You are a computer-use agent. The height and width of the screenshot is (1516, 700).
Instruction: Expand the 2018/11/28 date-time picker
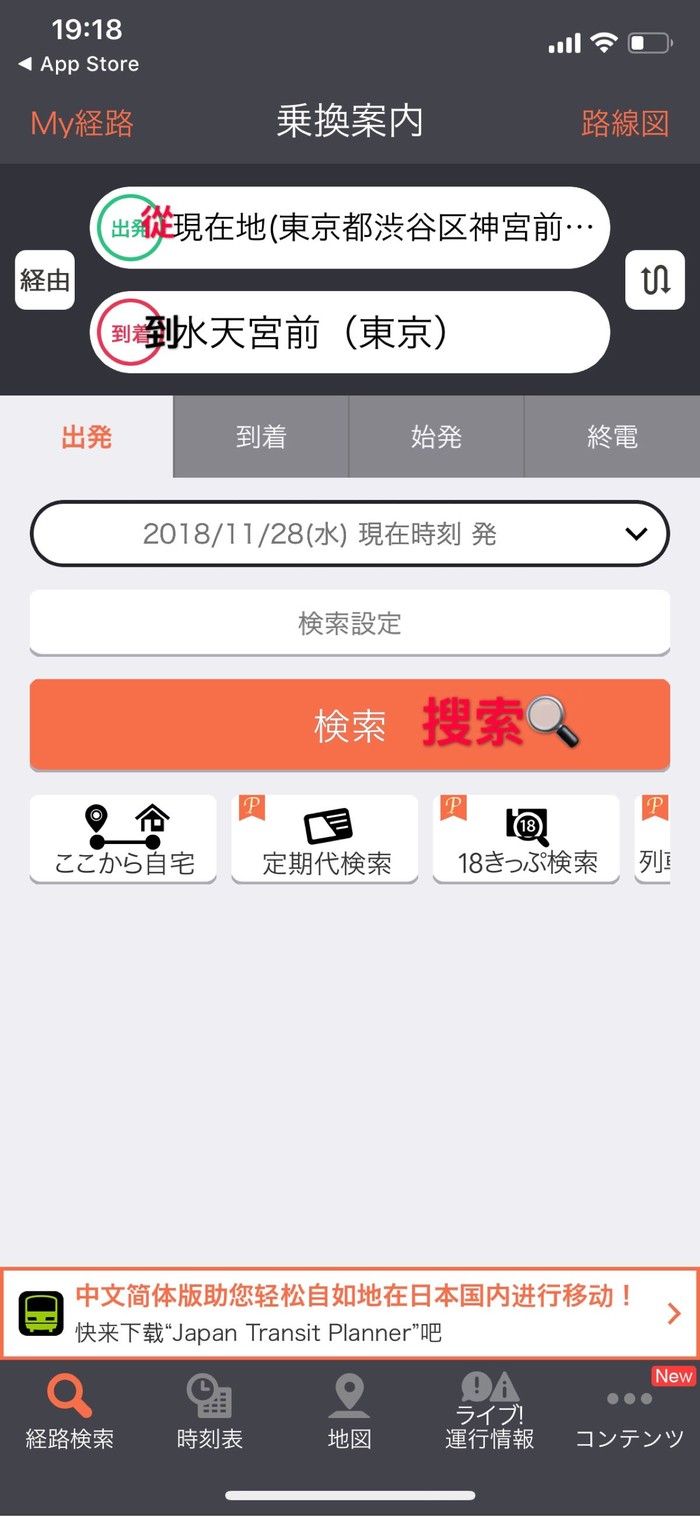(x=350, y=534)
